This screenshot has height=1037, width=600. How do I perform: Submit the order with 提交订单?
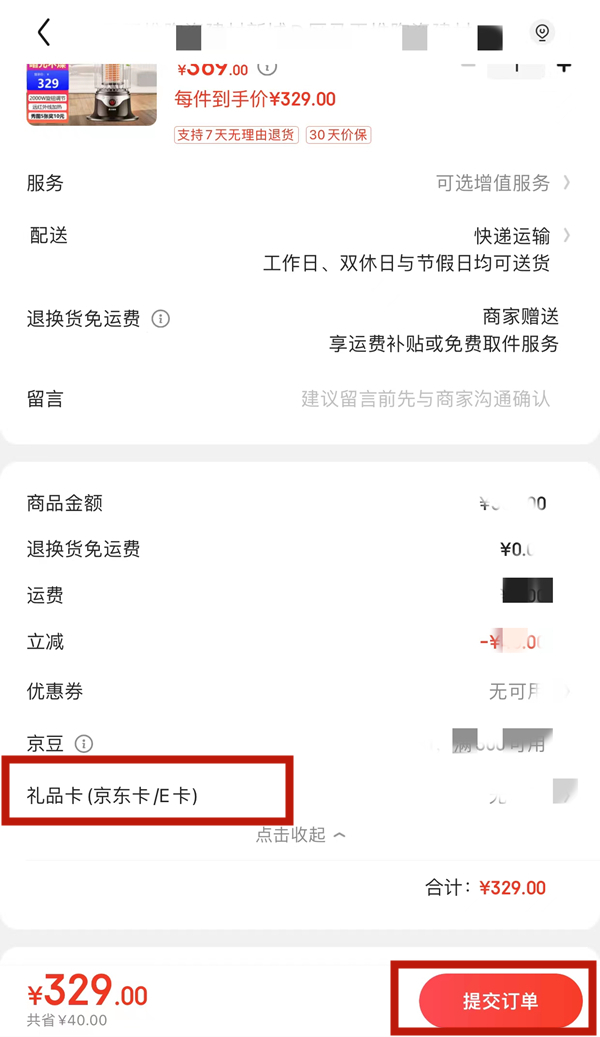pos(500,1001)
